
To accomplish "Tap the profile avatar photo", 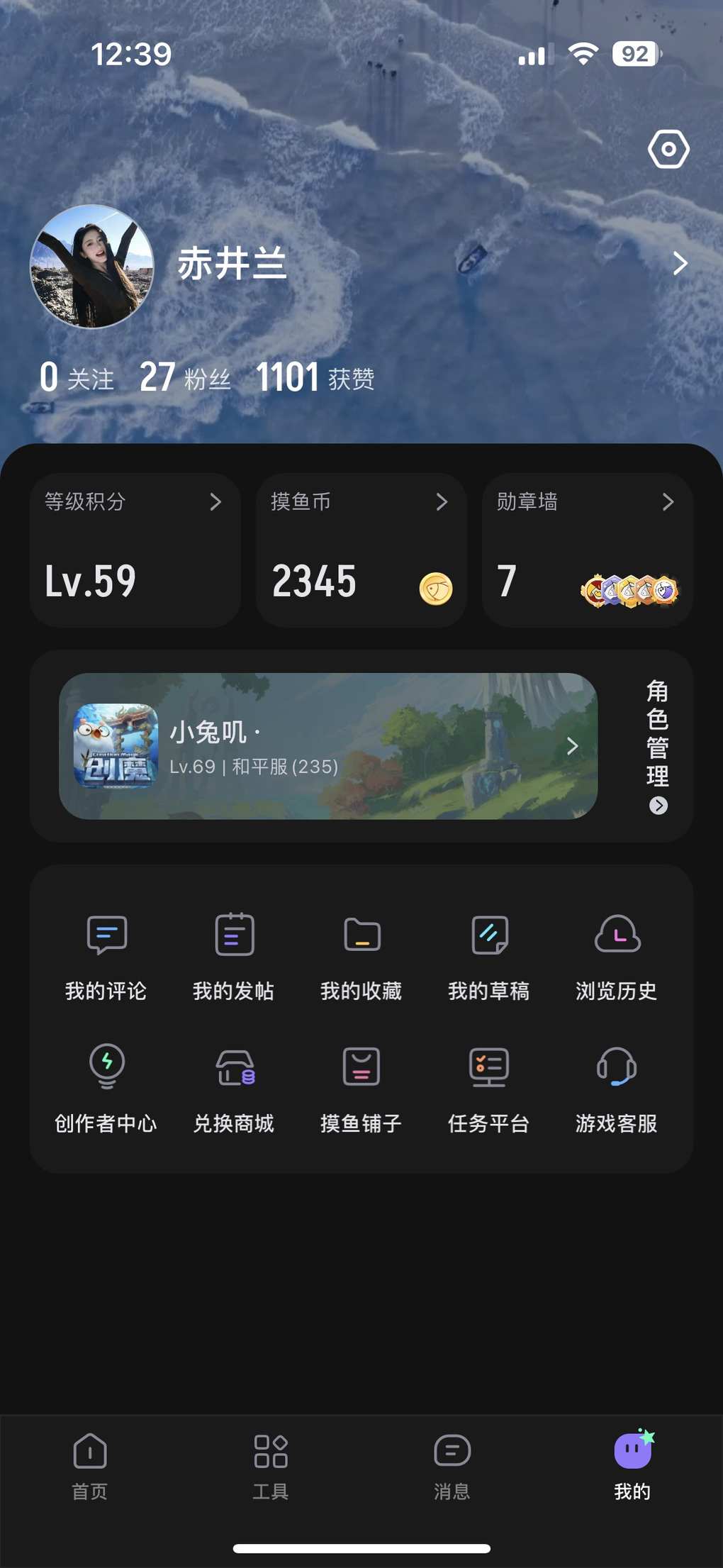I will point(92,267).
